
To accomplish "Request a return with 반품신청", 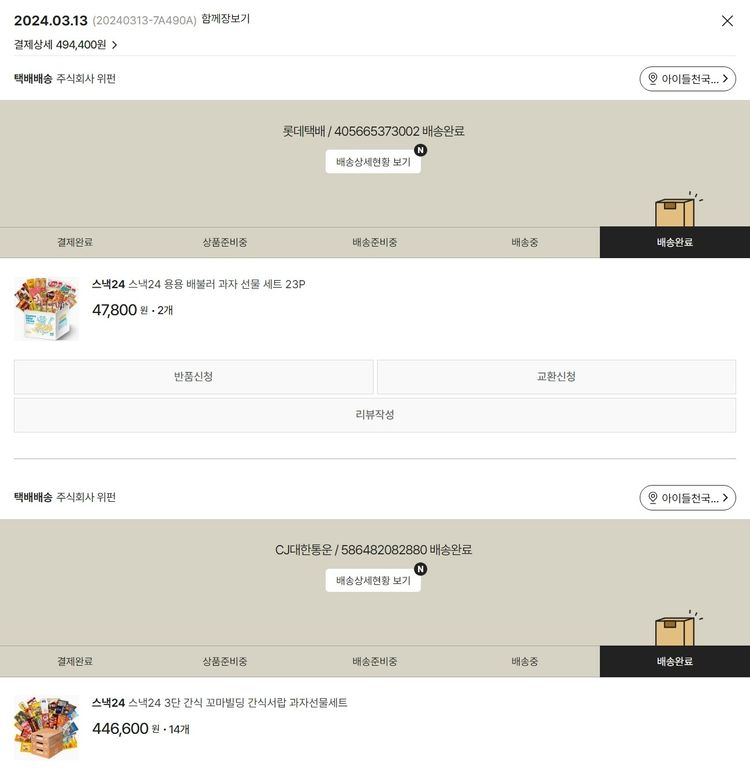I will click(x=193, y=377).
